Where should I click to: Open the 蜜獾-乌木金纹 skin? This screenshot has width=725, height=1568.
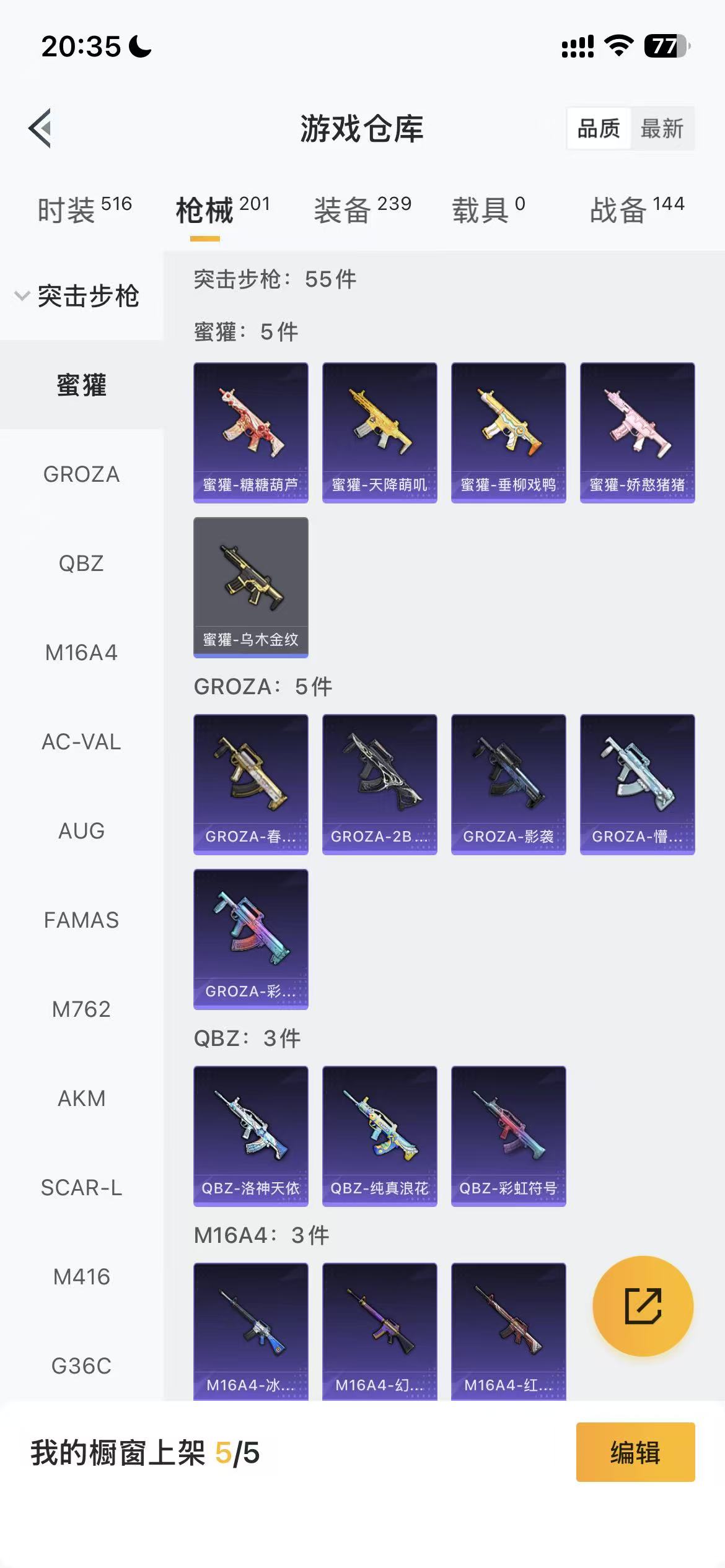click(250, 587)
